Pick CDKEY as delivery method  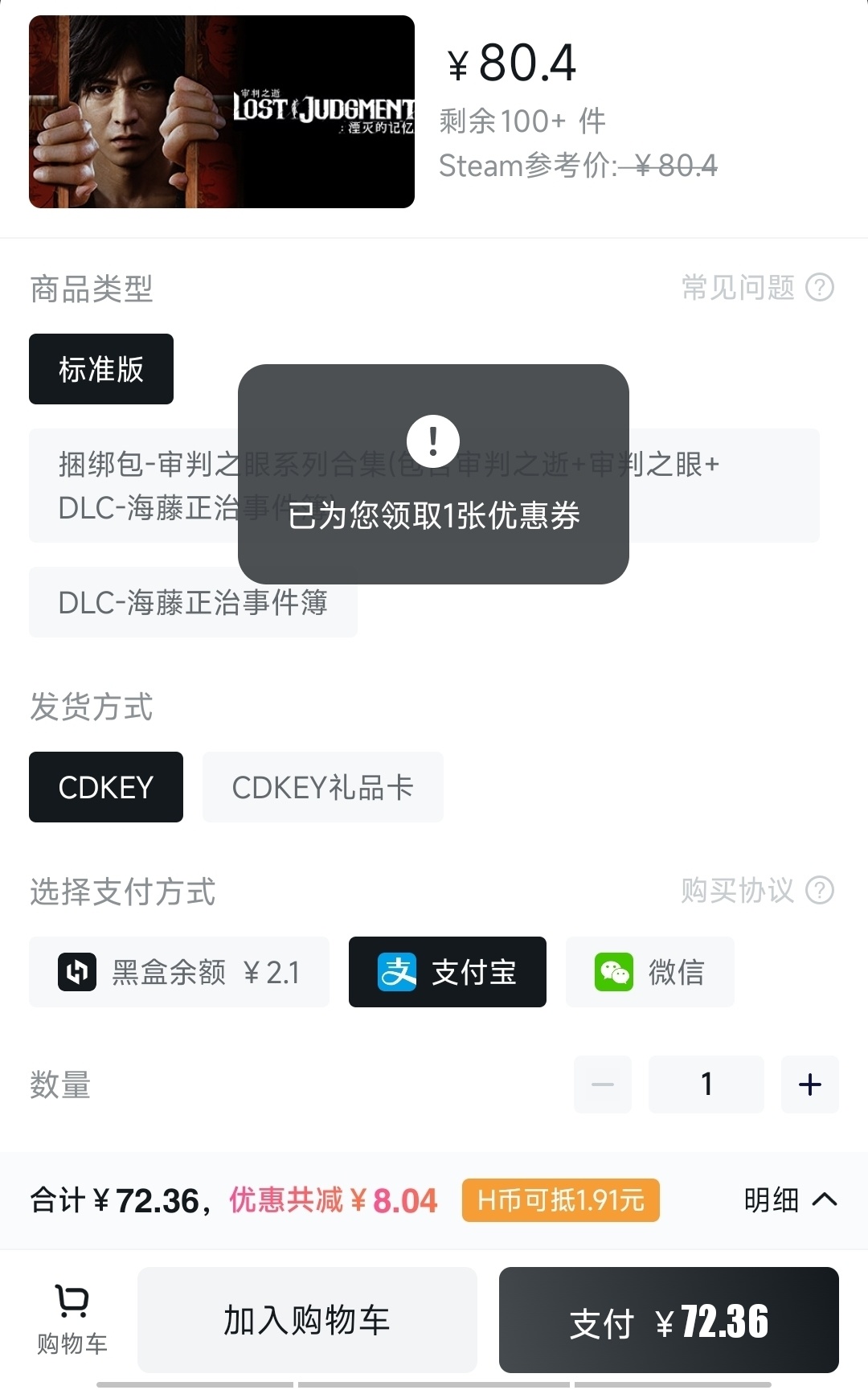pos(106,787)
